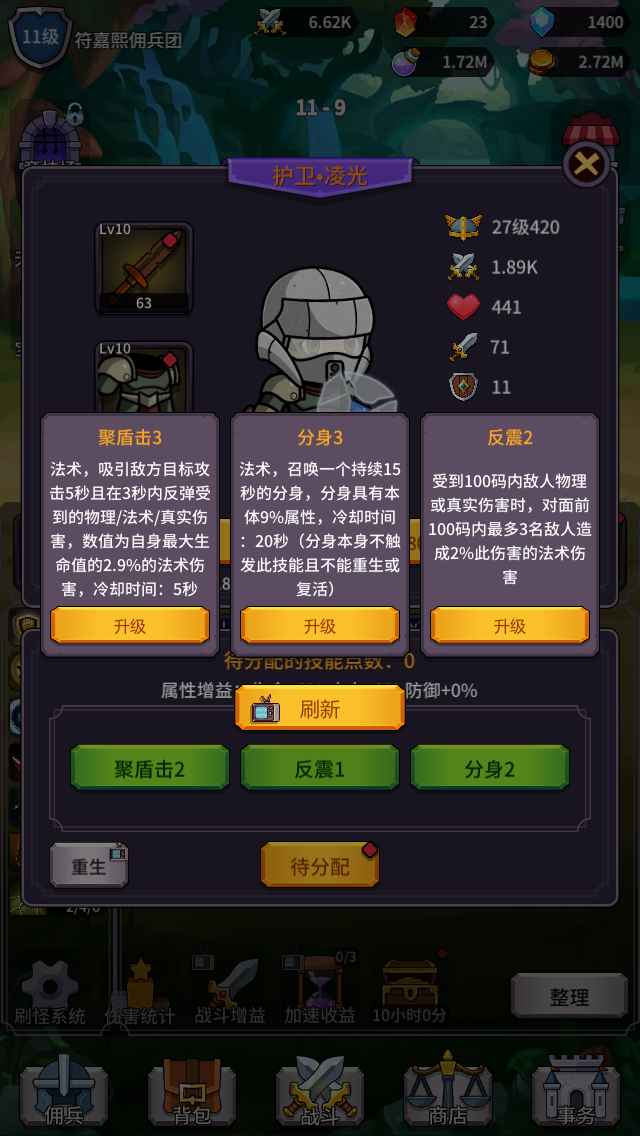Image resolution: width=640 pixels, height=1136 pixels.
Task: Switch to the 事务 affairs tab
Action: click(576, 1092)
